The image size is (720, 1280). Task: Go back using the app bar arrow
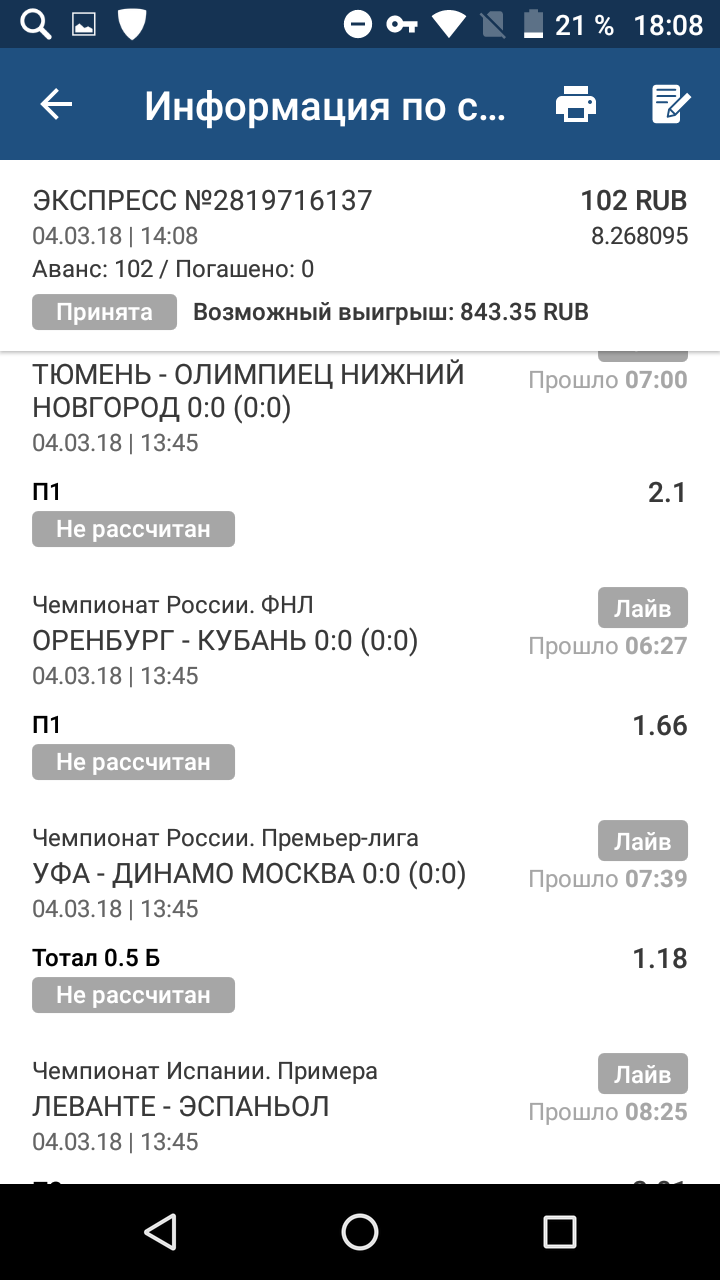56,104
